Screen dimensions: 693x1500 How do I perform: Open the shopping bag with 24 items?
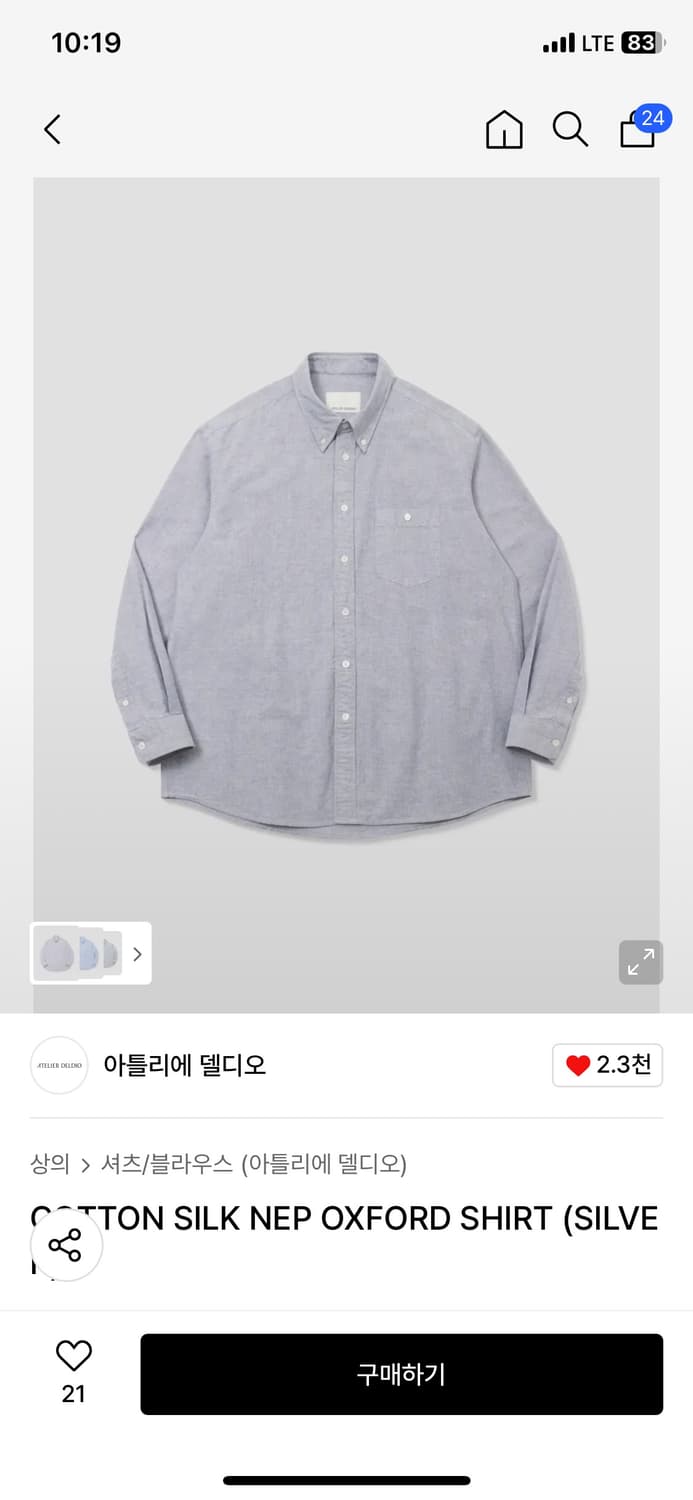(638, 130)
